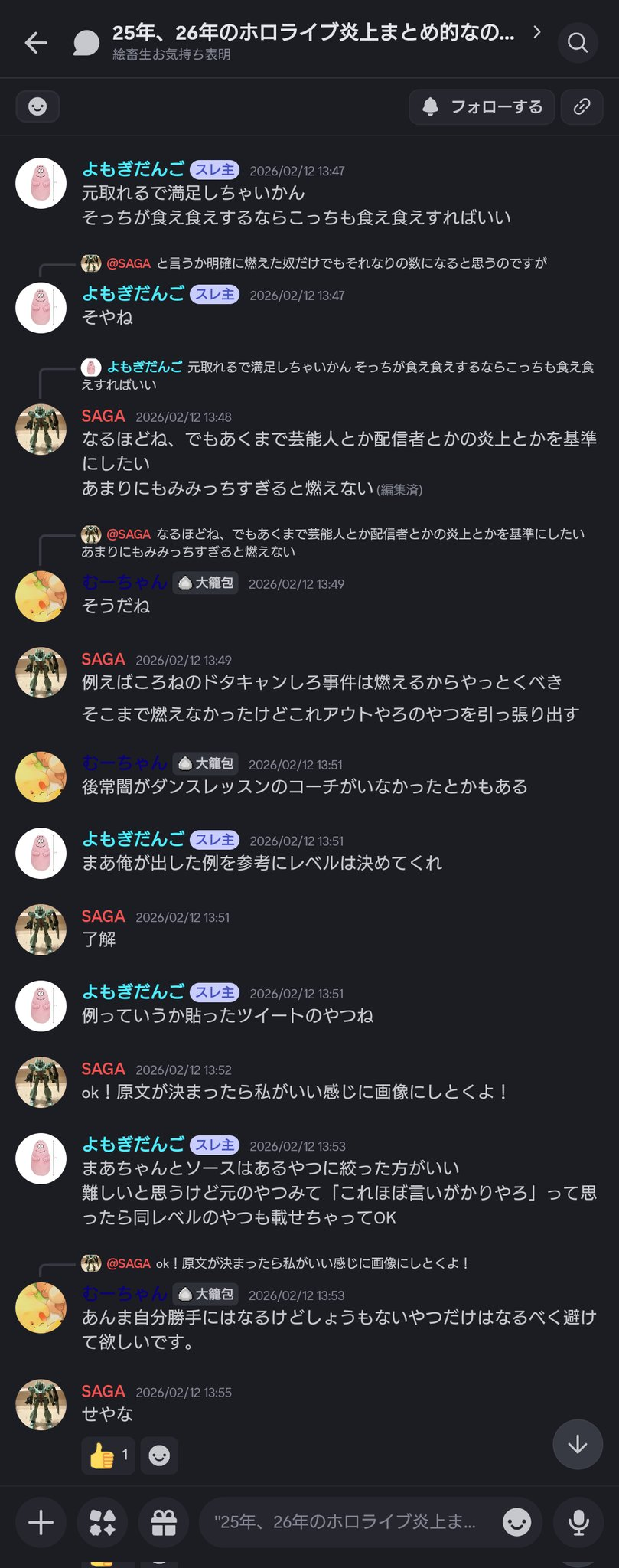This screenshot has width=619, height=1568.
Task: Open the apps launcher beside the plus
Action: tap(103, 1523)
